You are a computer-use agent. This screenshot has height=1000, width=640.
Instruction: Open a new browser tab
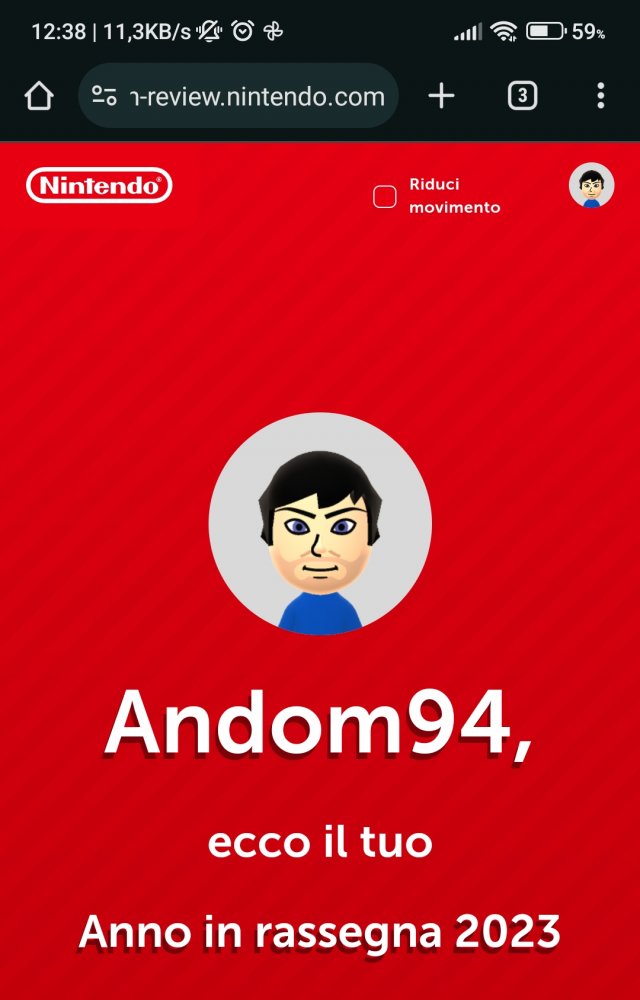pos(441,96)
